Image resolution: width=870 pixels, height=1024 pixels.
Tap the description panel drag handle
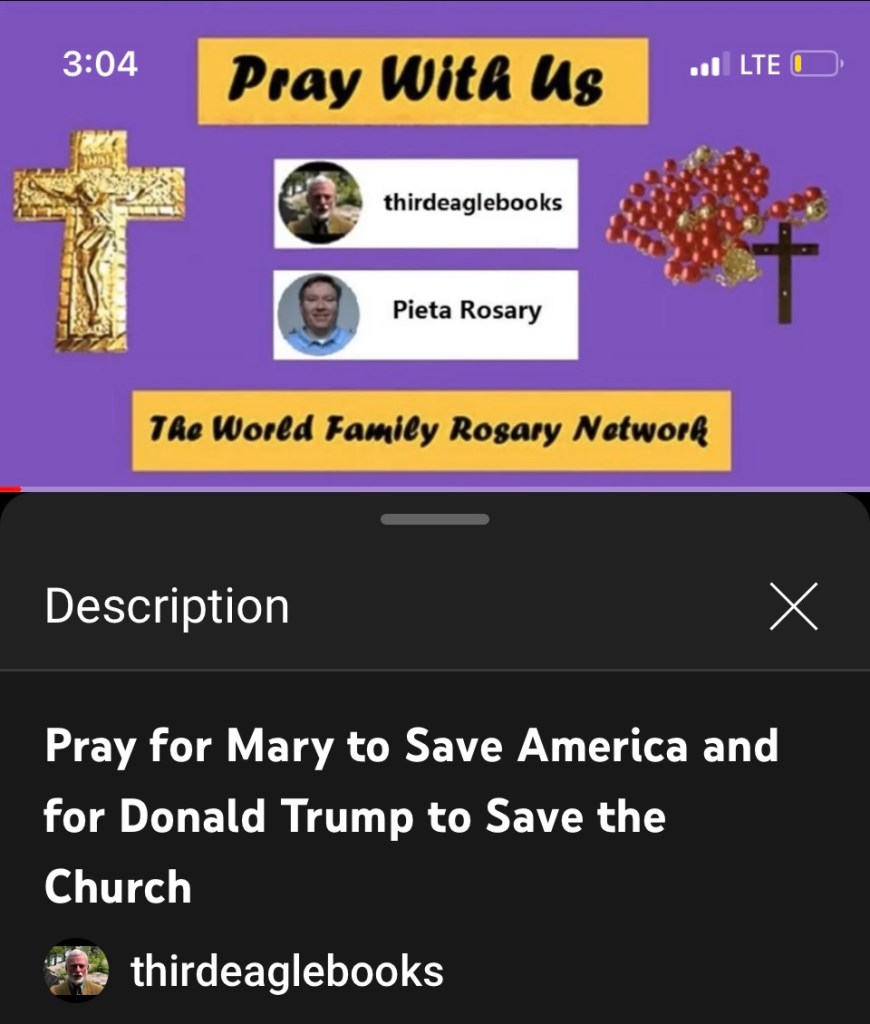(x=435, y=520)
